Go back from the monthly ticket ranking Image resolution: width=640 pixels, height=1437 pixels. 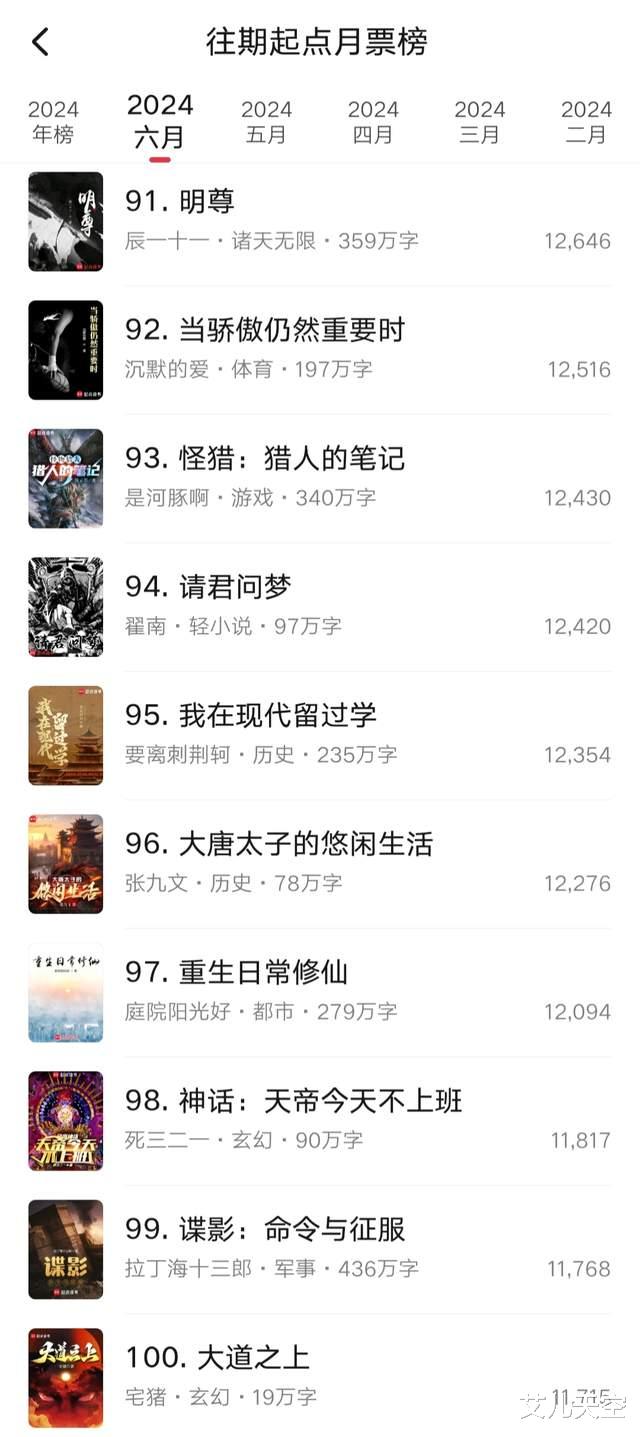point(40,42)
